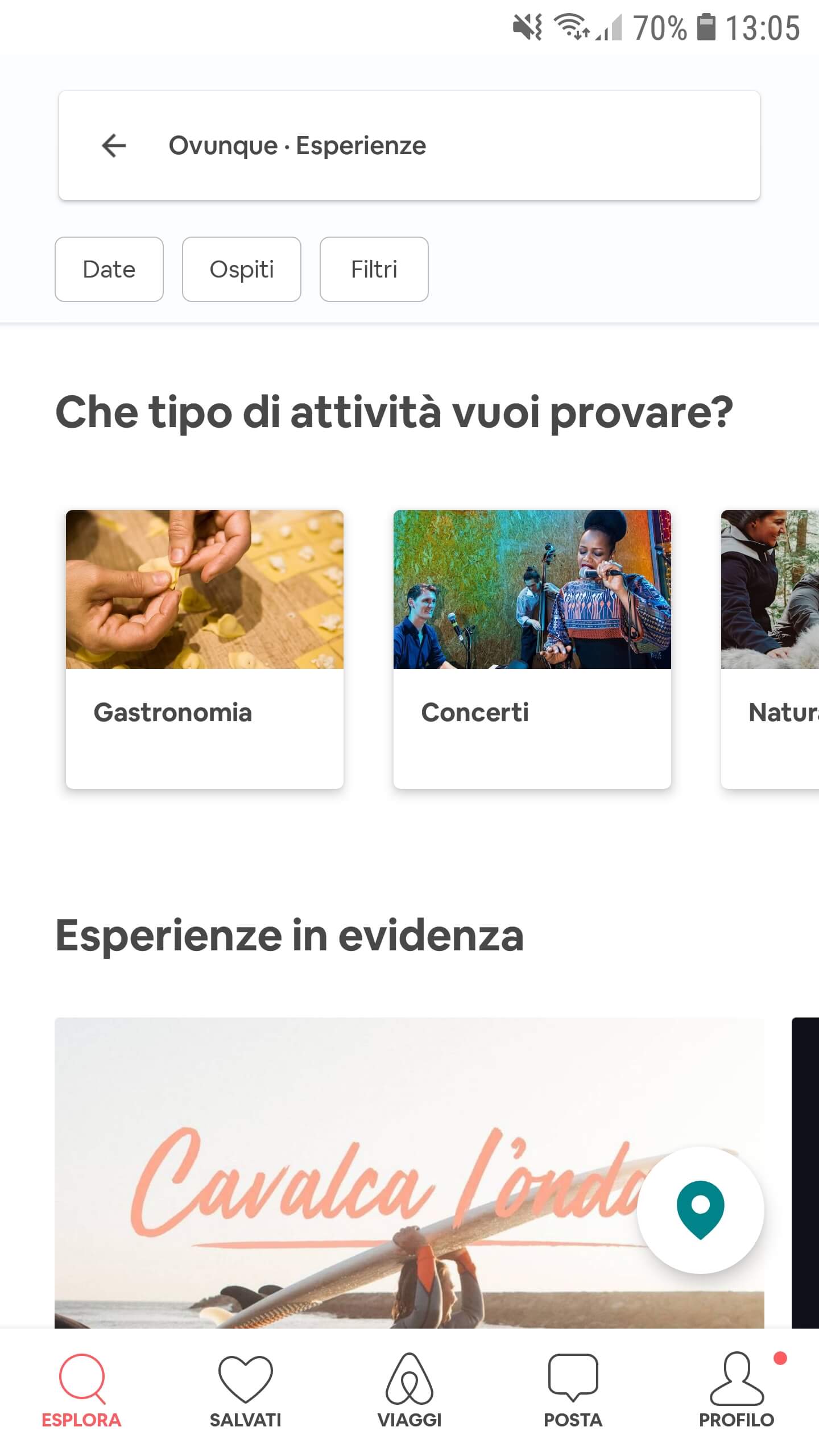Open the Viaggi tab
The height and width of the screenshot is (1456, 819).
click(x=409, y=1391)
